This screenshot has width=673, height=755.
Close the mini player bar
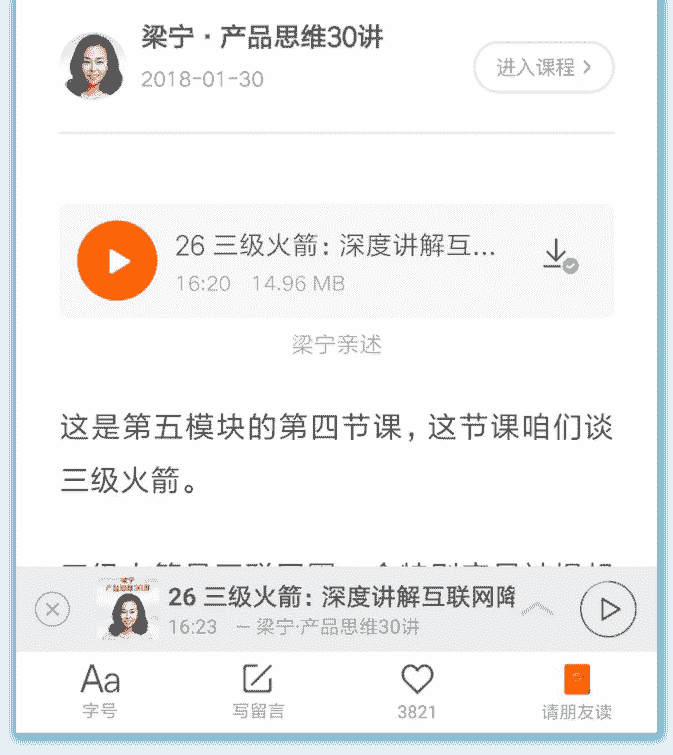pyautogui.click(x=52, y=609)
